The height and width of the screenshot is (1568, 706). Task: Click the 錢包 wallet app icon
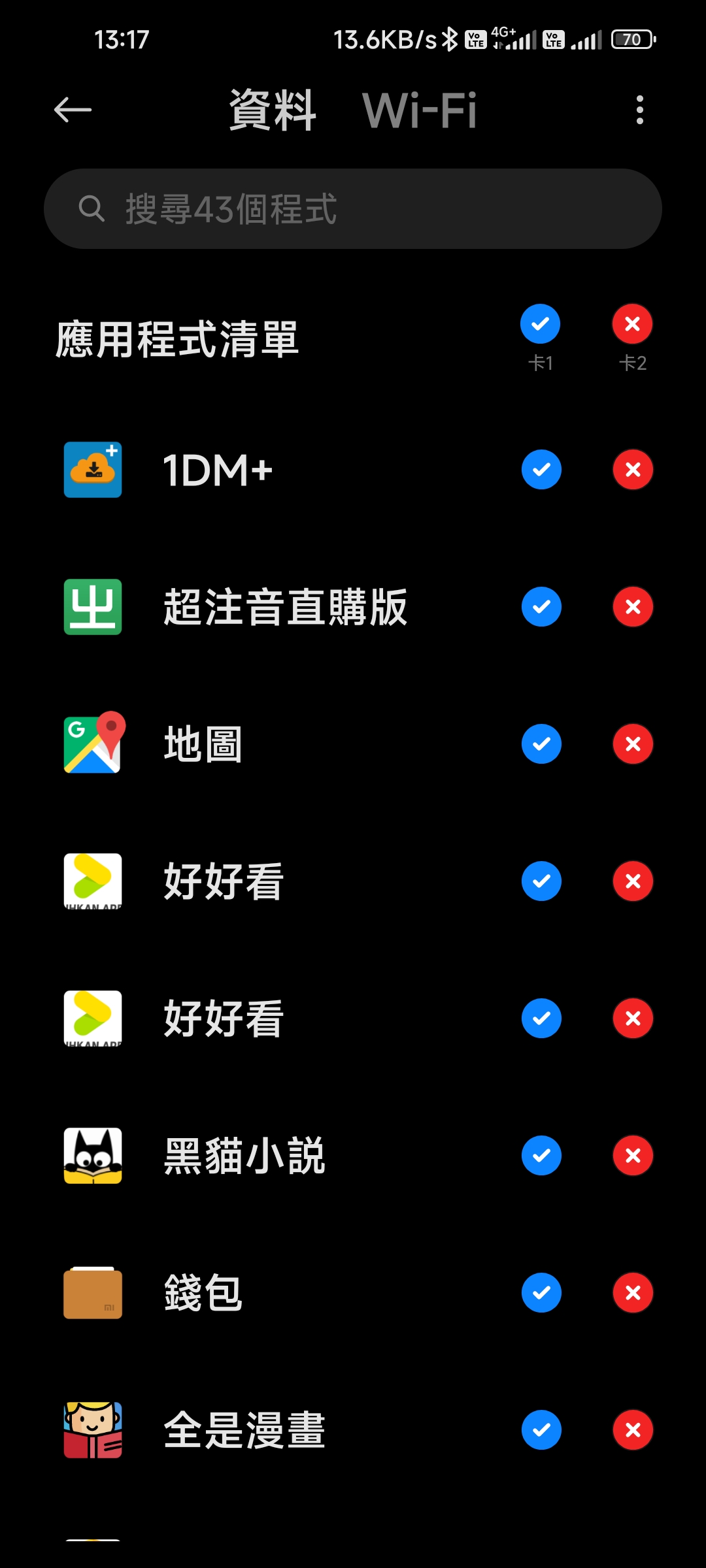tap(92, 1292)
